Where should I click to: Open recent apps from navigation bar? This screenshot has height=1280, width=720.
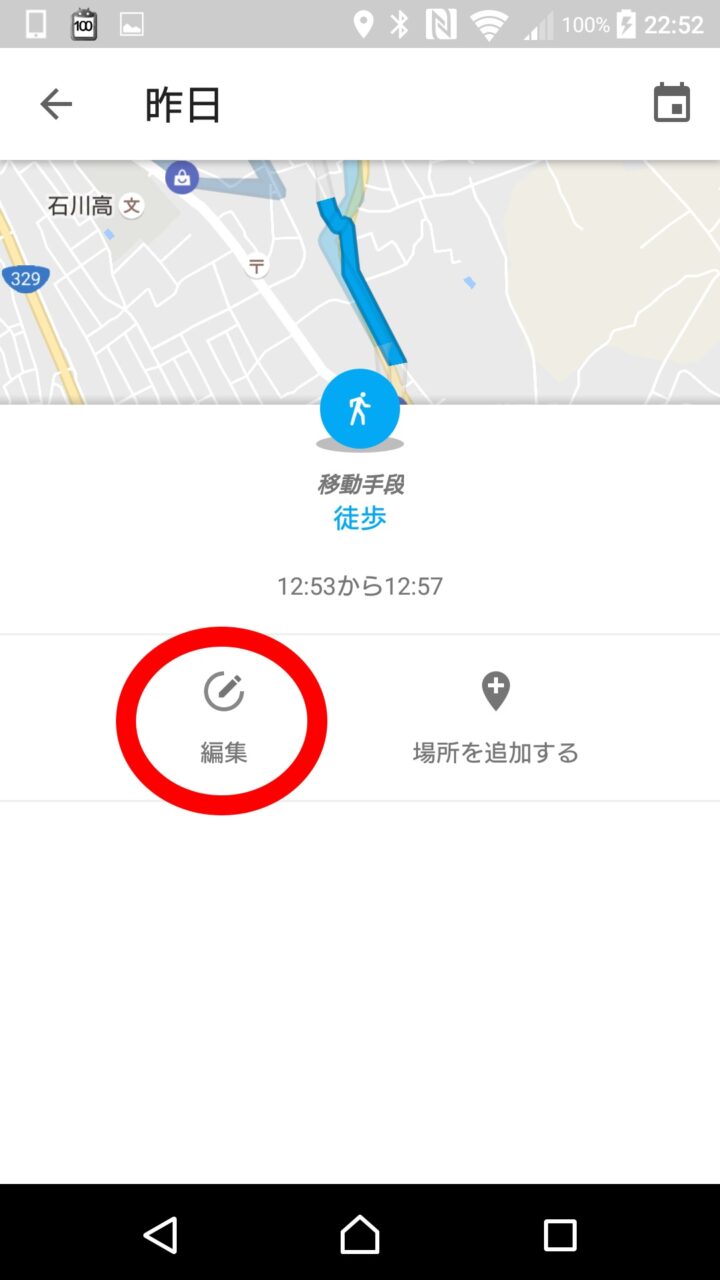[x=560, y=1235]
